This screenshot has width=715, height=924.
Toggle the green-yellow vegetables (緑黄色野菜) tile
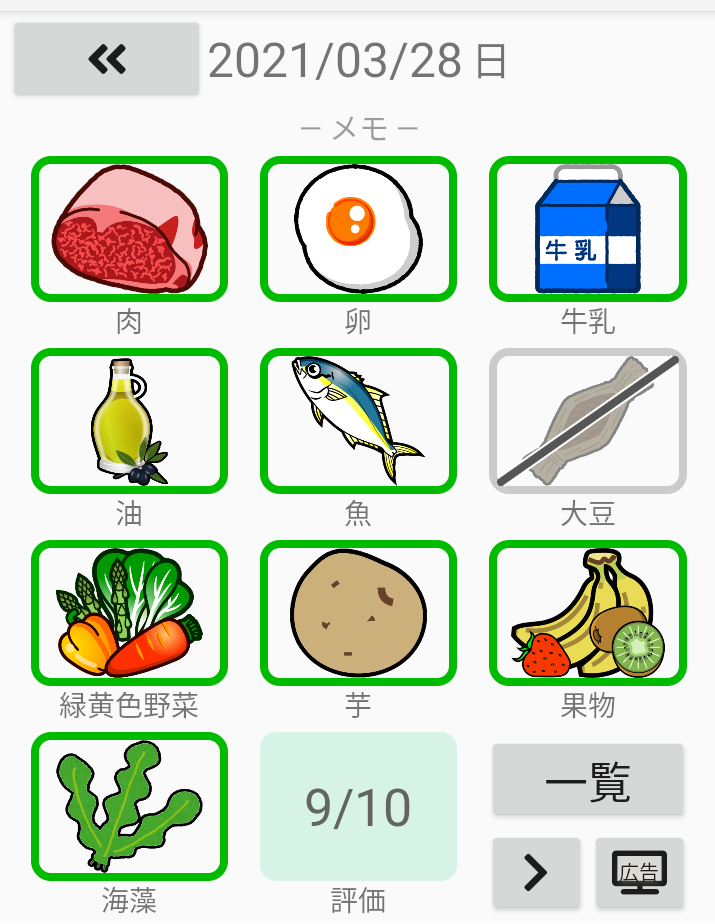pos(129,613)
